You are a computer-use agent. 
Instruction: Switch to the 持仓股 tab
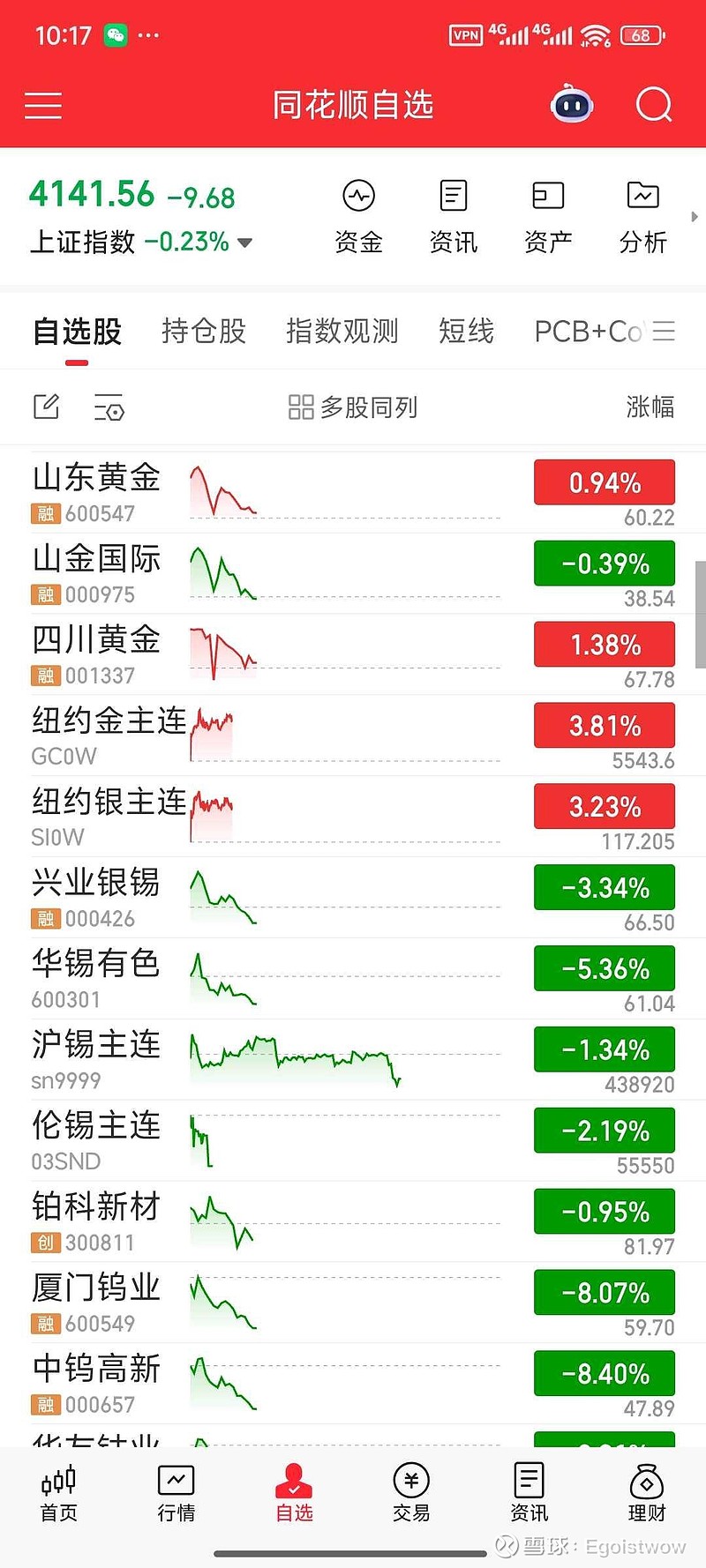204,332
